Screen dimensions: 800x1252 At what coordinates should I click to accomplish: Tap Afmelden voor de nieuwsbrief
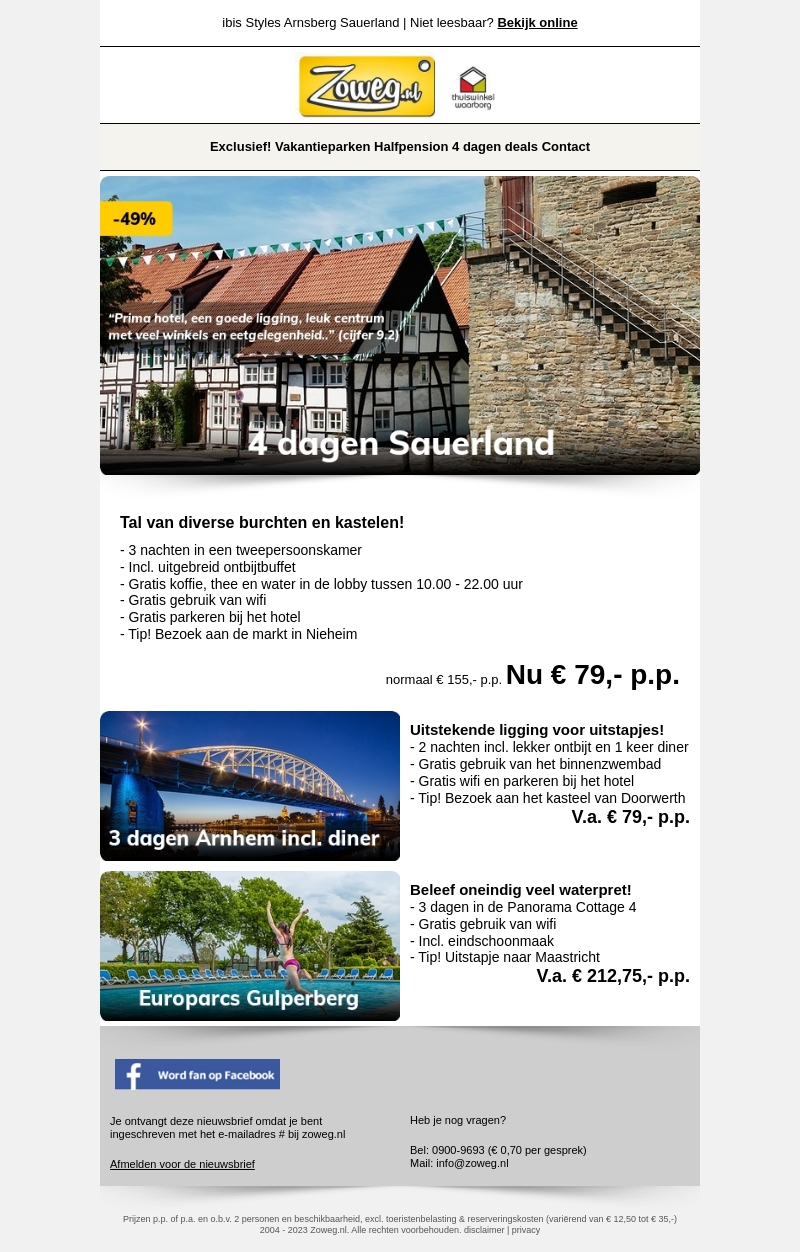pos(182,1164)
